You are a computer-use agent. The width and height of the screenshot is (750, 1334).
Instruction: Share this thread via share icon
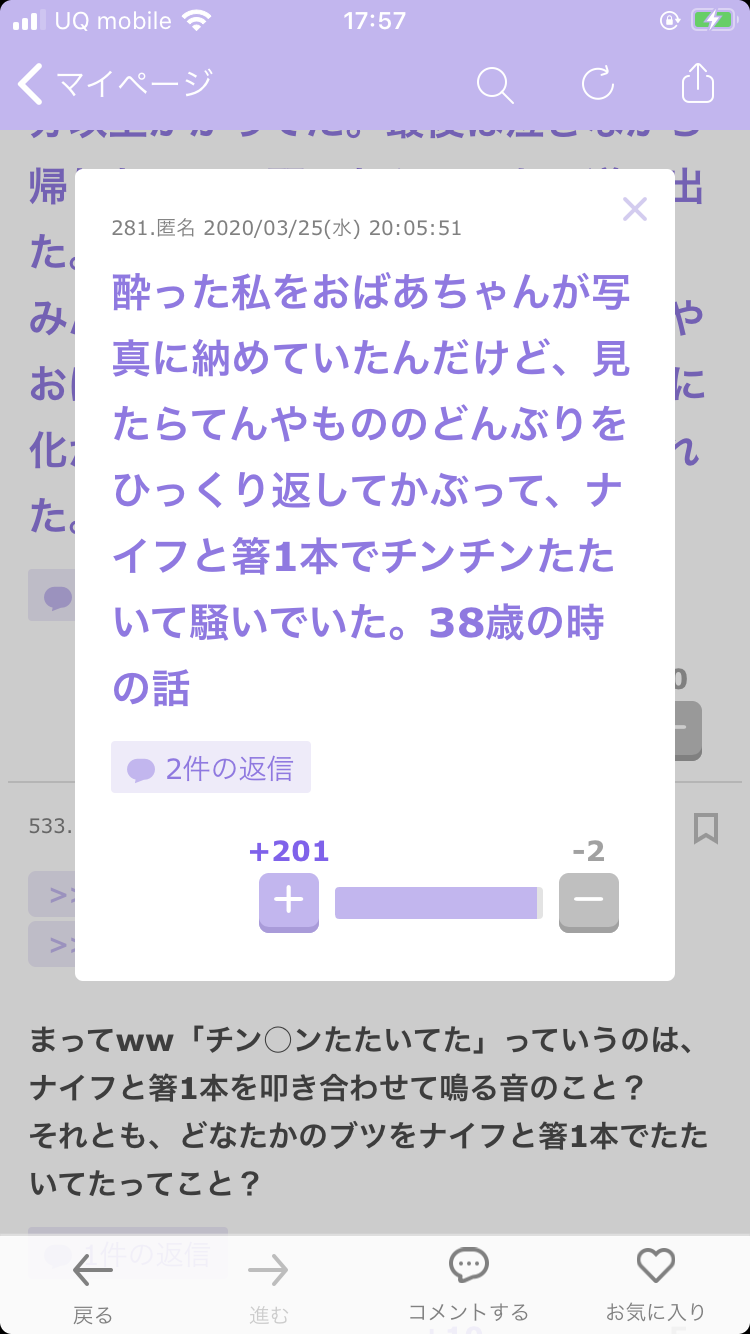pos(698,84)
